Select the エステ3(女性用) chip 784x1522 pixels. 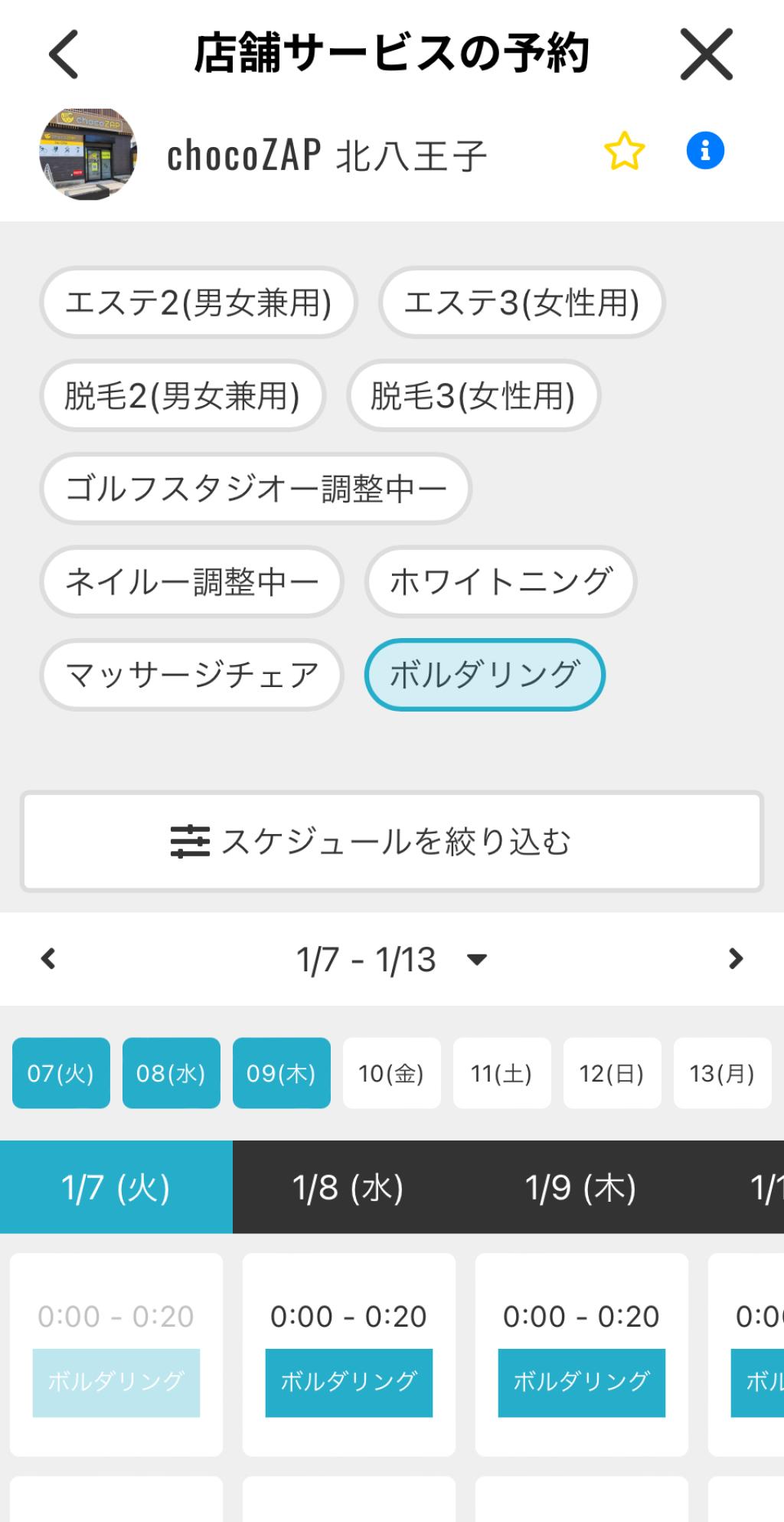click(521, 303)
